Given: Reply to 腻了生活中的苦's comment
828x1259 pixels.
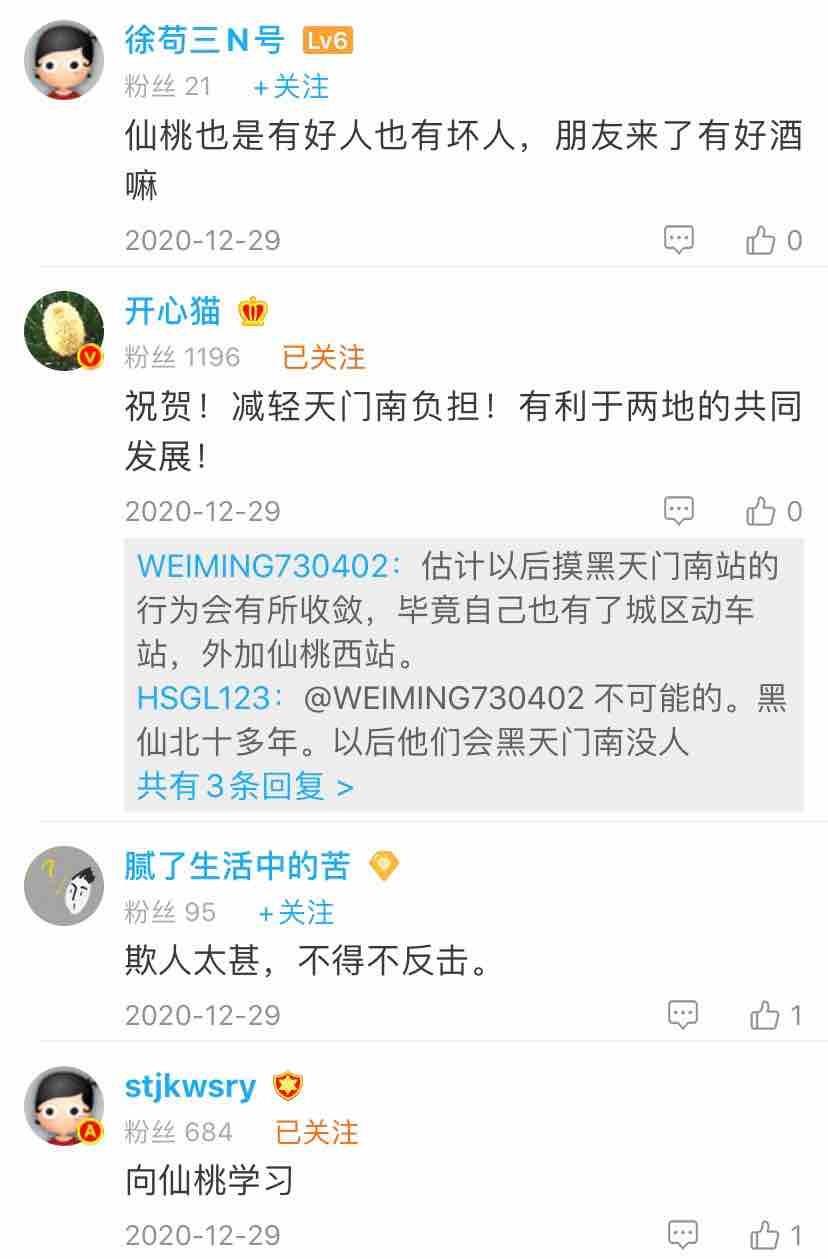Looking at the screenshot, I should (x=683, y=1015).
